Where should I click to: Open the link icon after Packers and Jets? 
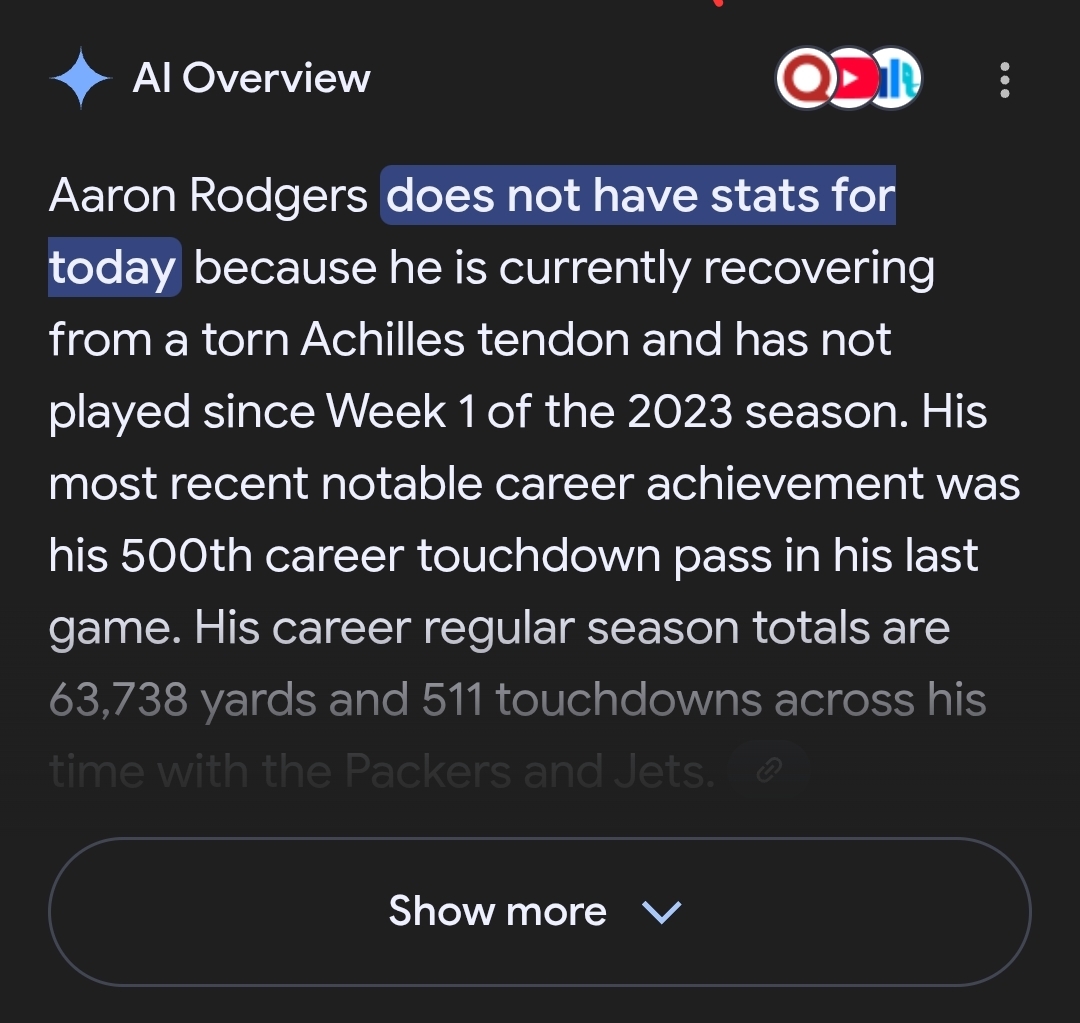click(769, 770)
